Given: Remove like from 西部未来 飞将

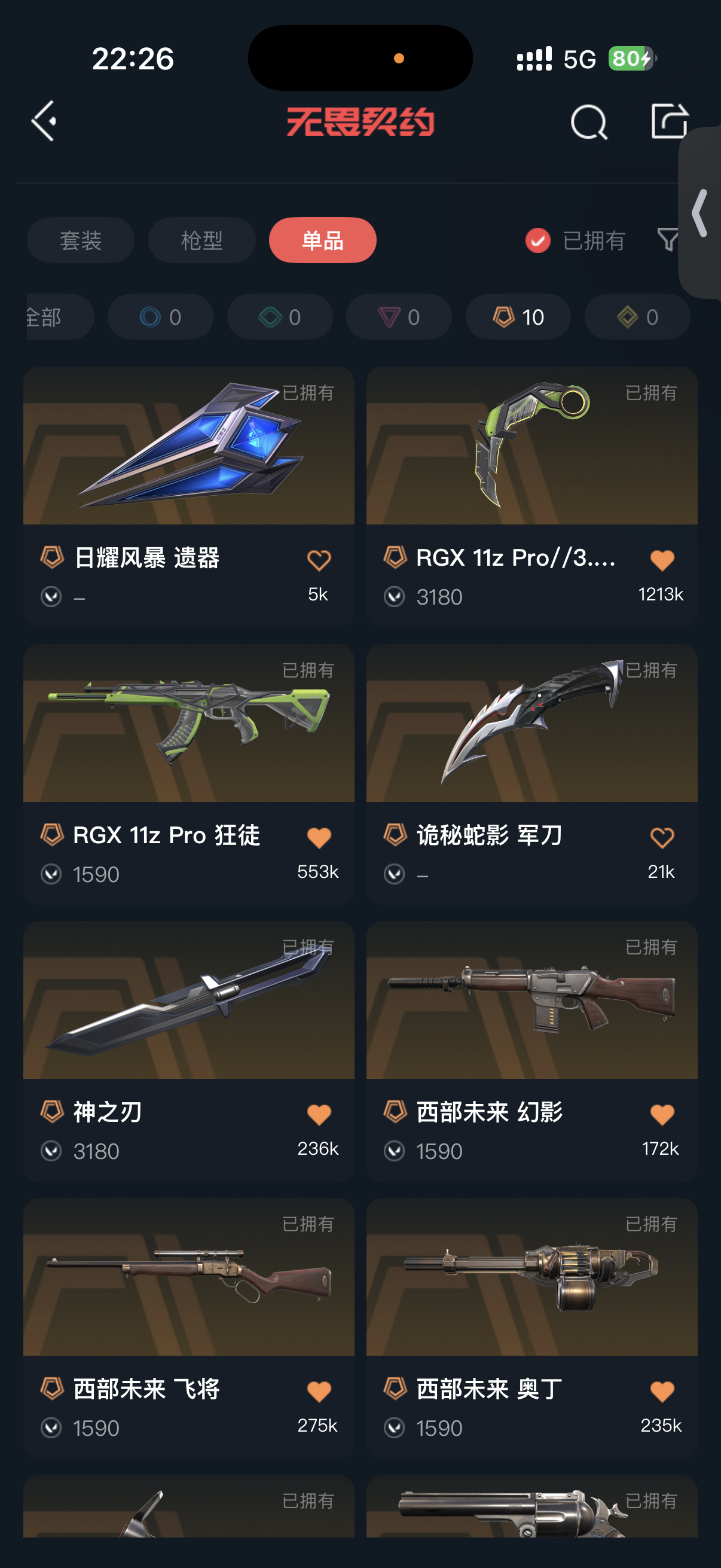Looking at the screenshot, I should (319, 1392).
